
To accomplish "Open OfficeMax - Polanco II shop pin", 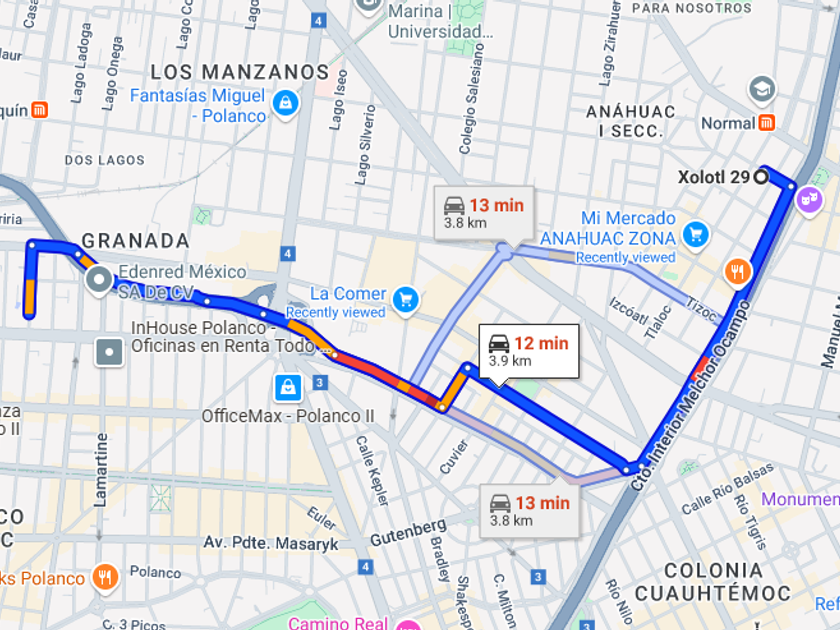I will tap(288, 388).
